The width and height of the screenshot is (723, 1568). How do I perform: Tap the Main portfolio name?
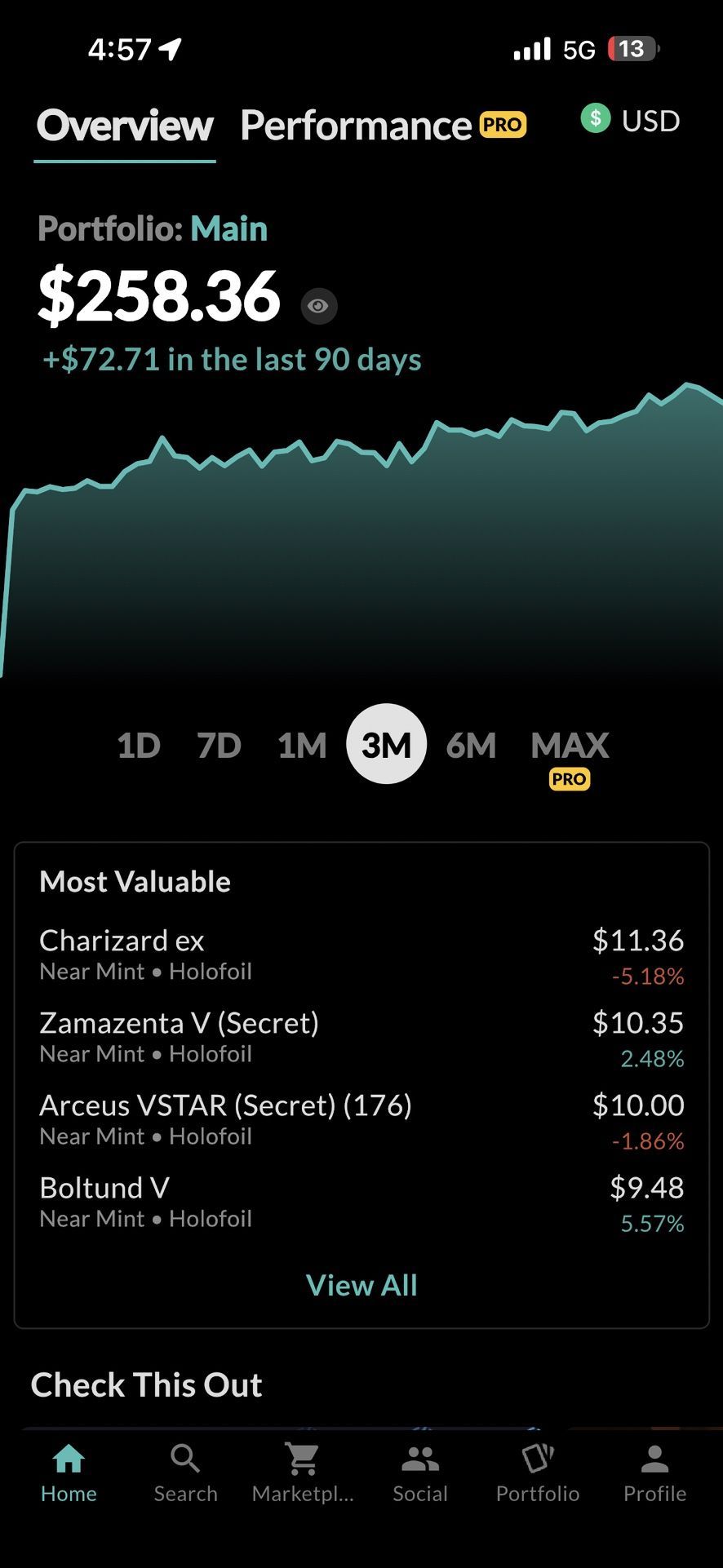(229, 229)
